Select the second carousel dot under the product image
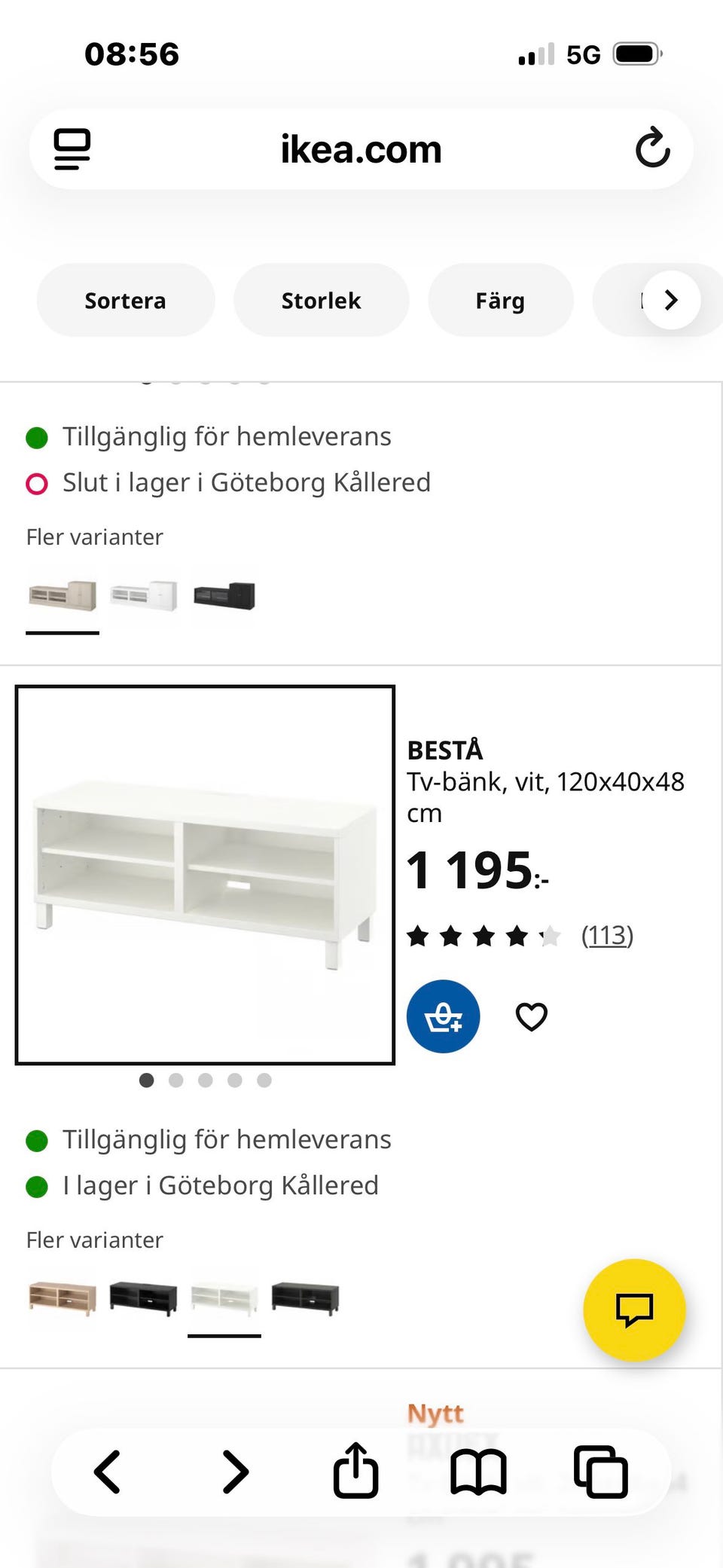Screen dimensions: 723x1568 click(x=176, y=1080)
